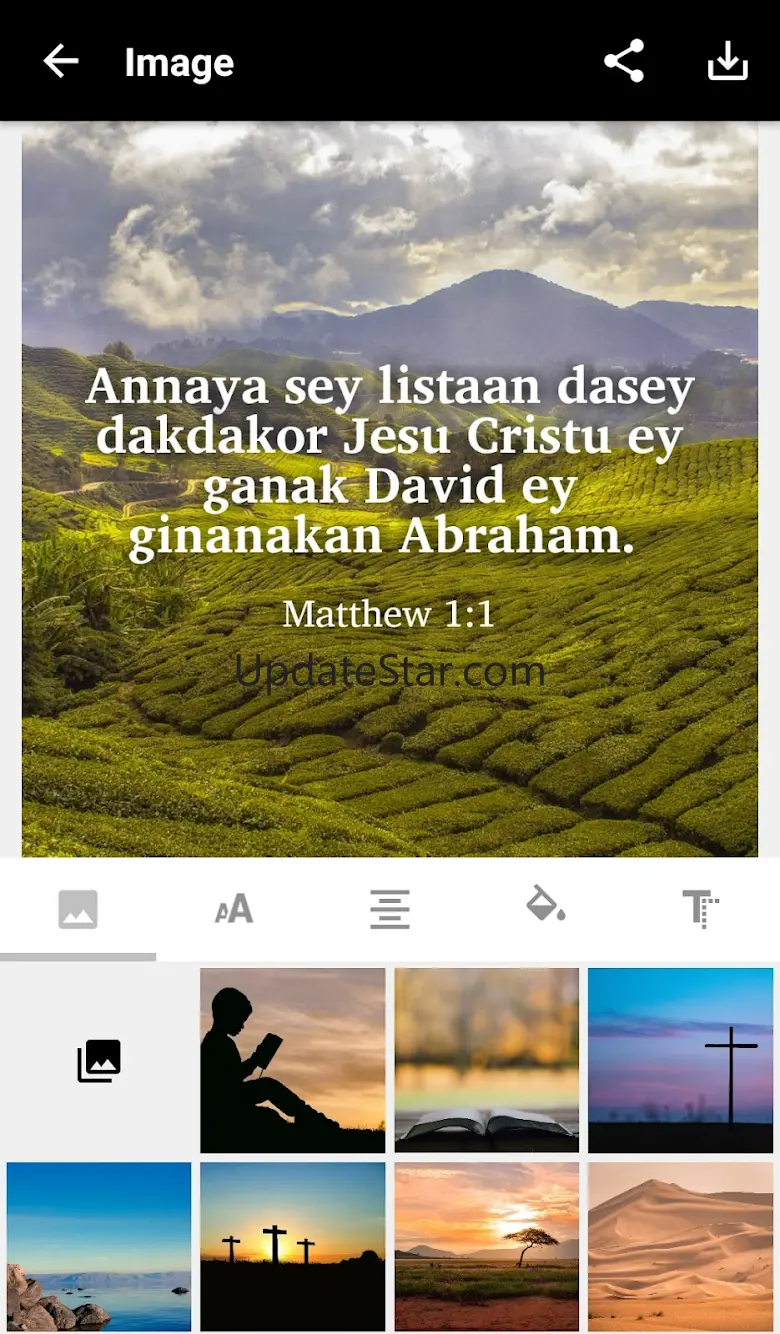This screenshot has width=780, height=1334.
Task: Open the text alignment tab
Action: coord(390,909)
